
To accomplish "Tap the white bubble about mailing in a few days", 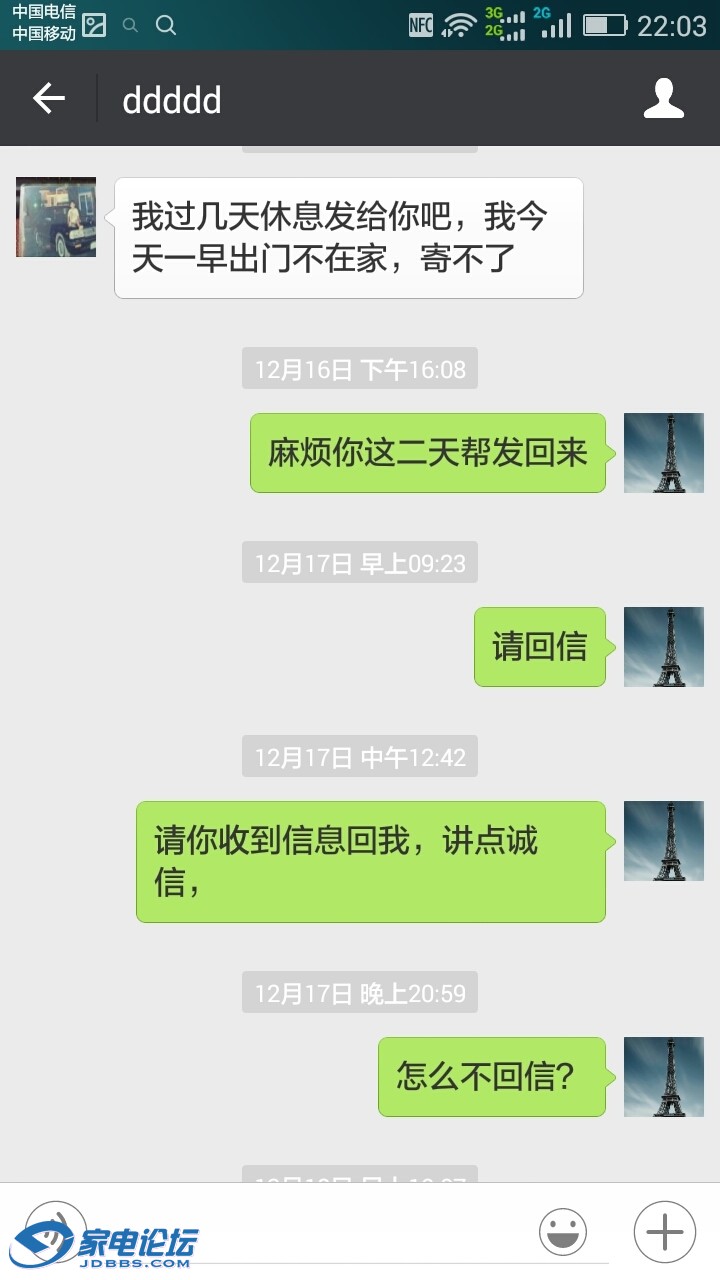I will pyautogui.click(x=348, y=237).
